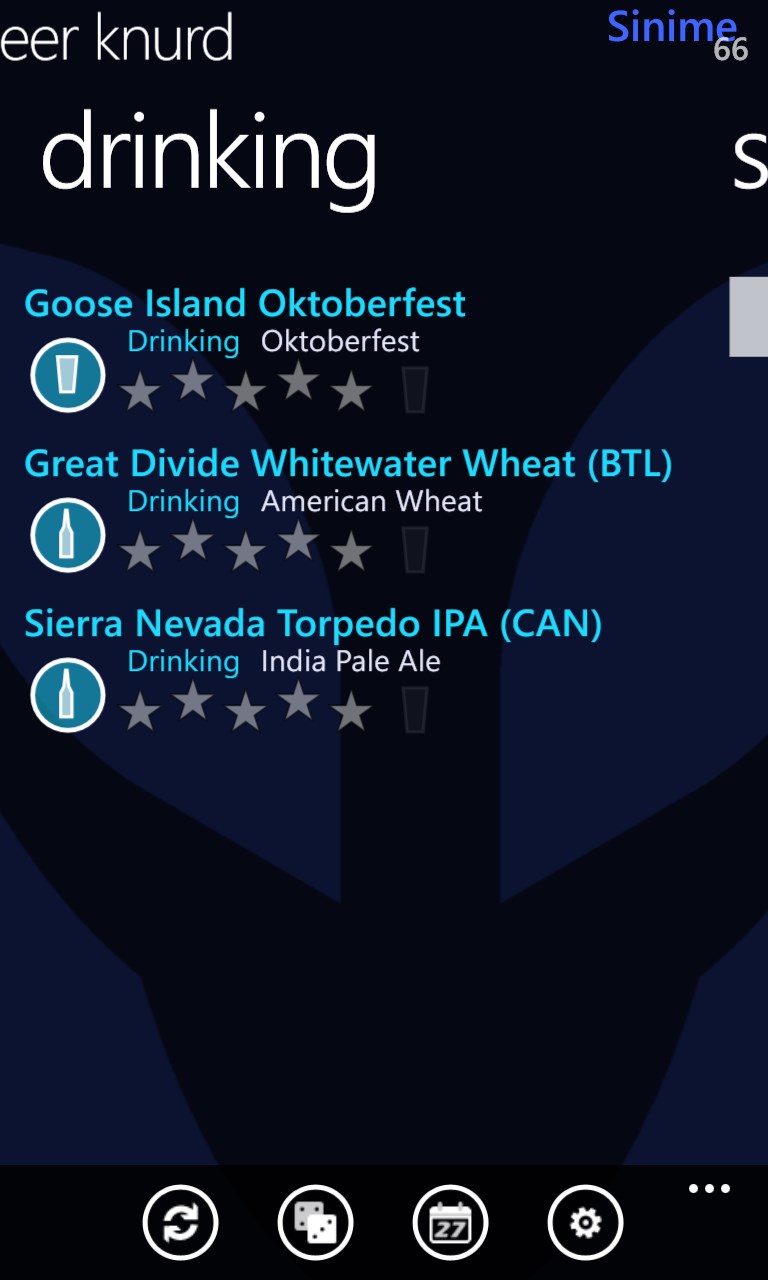
Task: Open the random beer dice icon
Action: click(x=315, y=1222)
